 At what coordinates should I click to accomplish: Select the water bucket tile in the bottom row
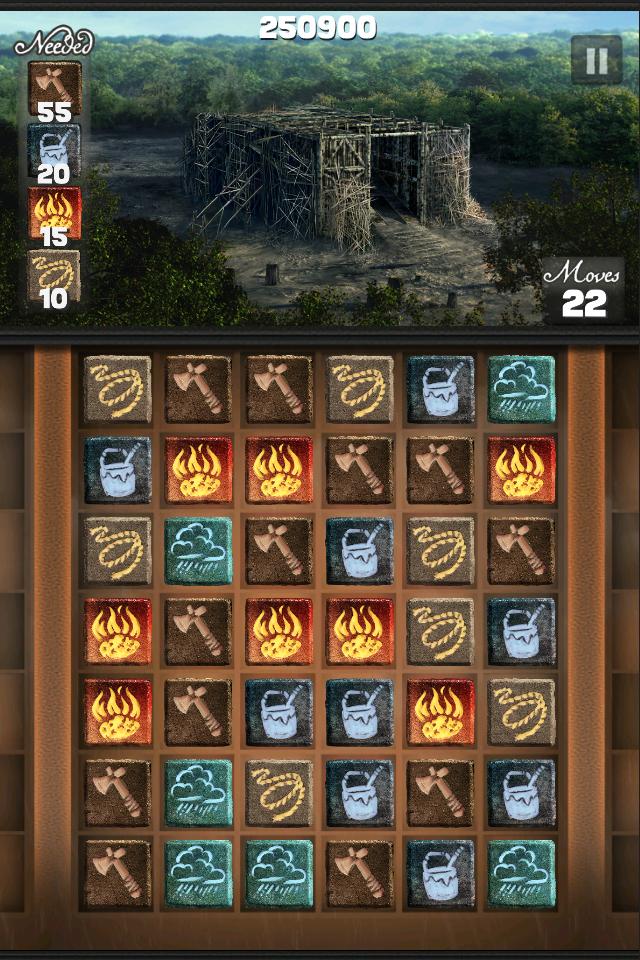(440, 873)
